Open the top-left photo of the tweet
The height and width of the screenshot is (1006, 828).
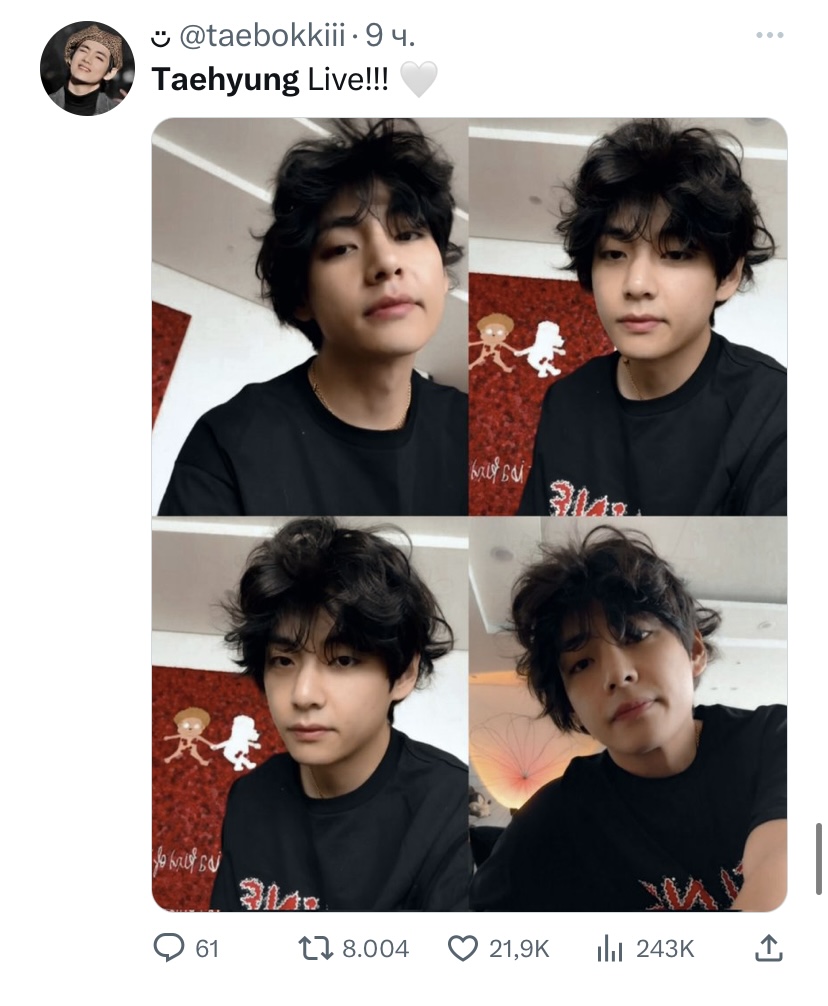coord(309,316)
